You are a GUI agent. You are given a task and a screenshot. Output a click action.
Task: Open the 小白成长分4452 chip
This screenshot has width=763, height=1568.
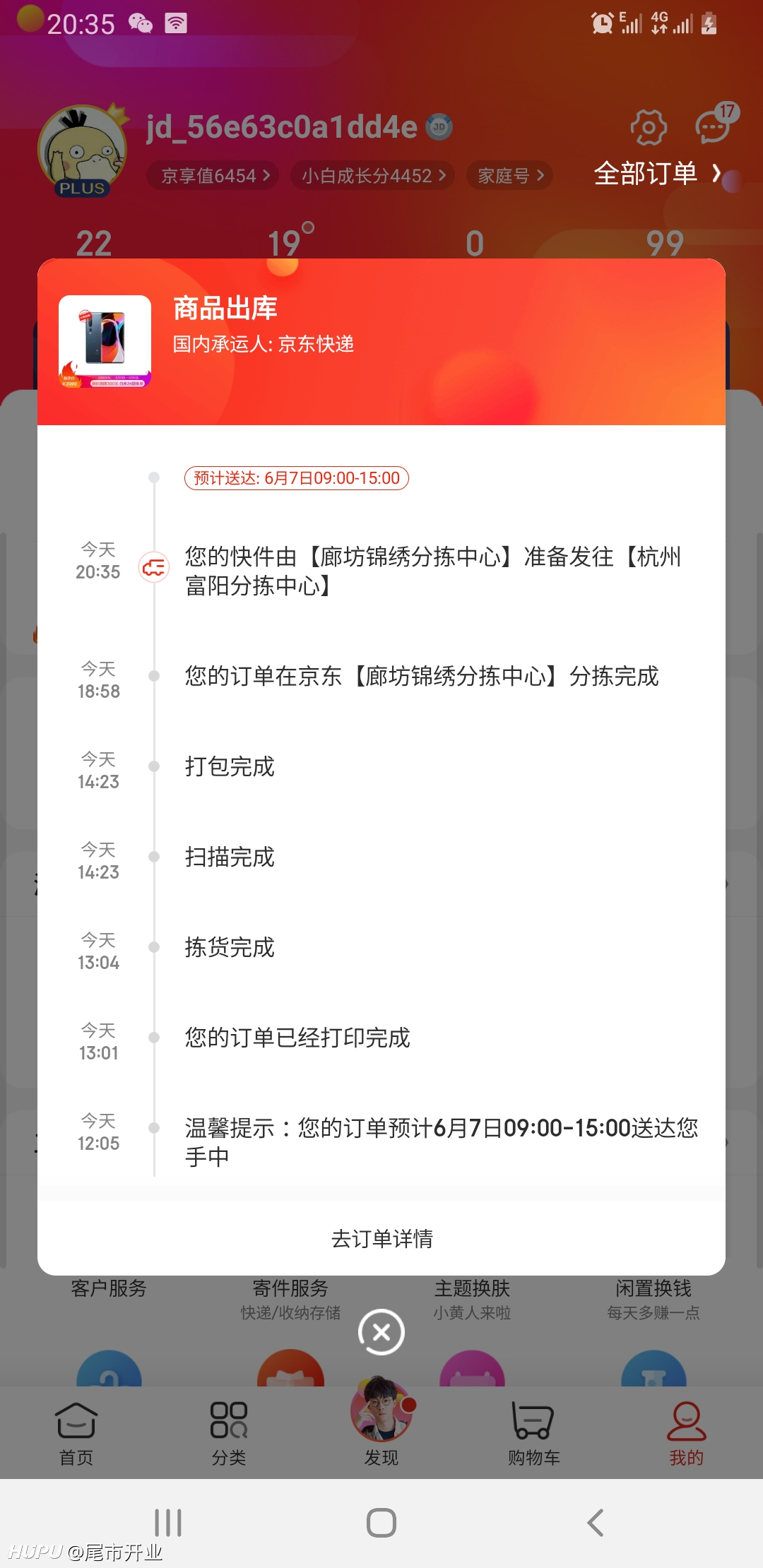pos(373,175)
